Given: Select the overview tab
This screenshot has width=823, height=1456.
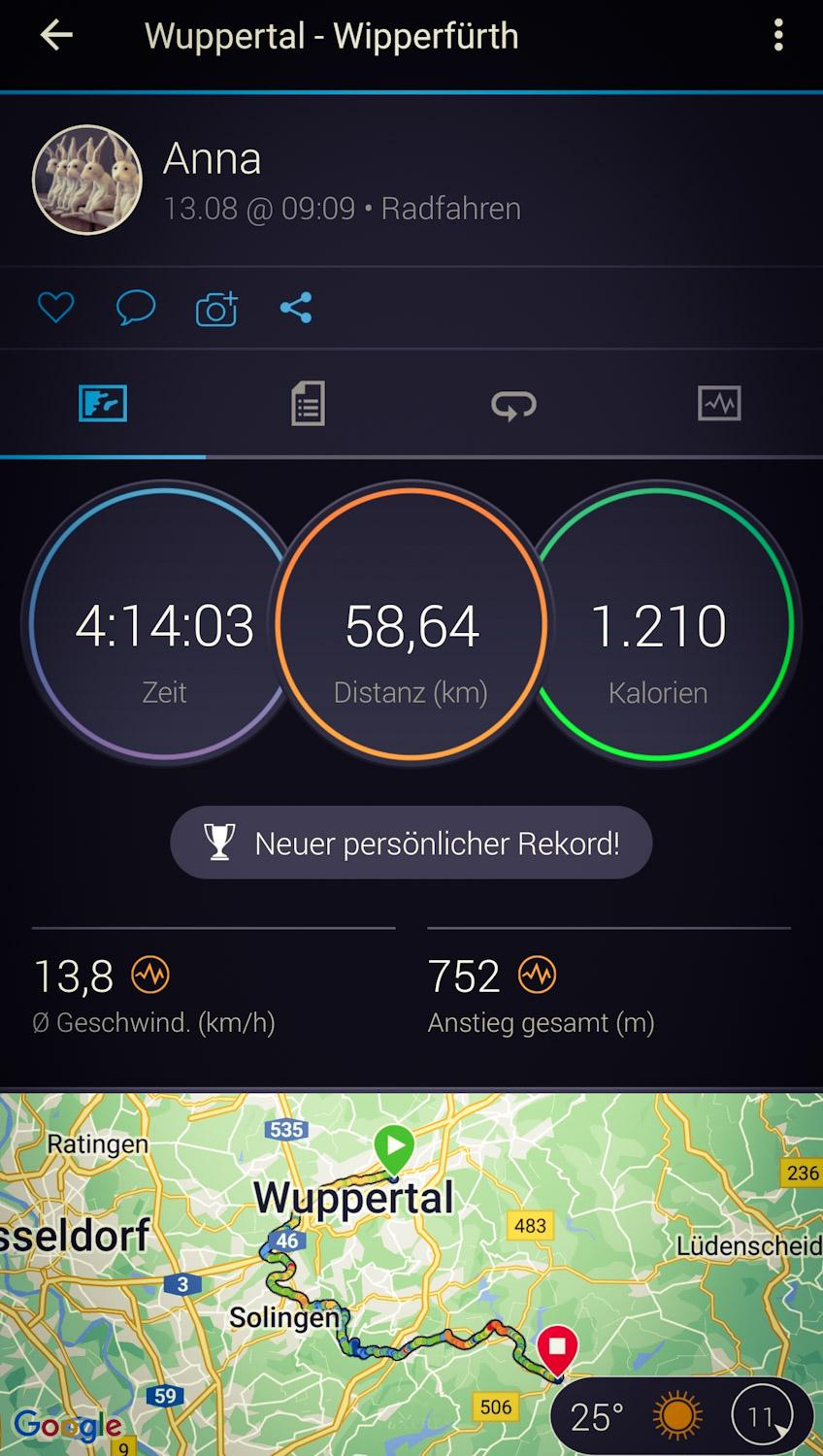Looking at the screenshot, I should (103, 403).
